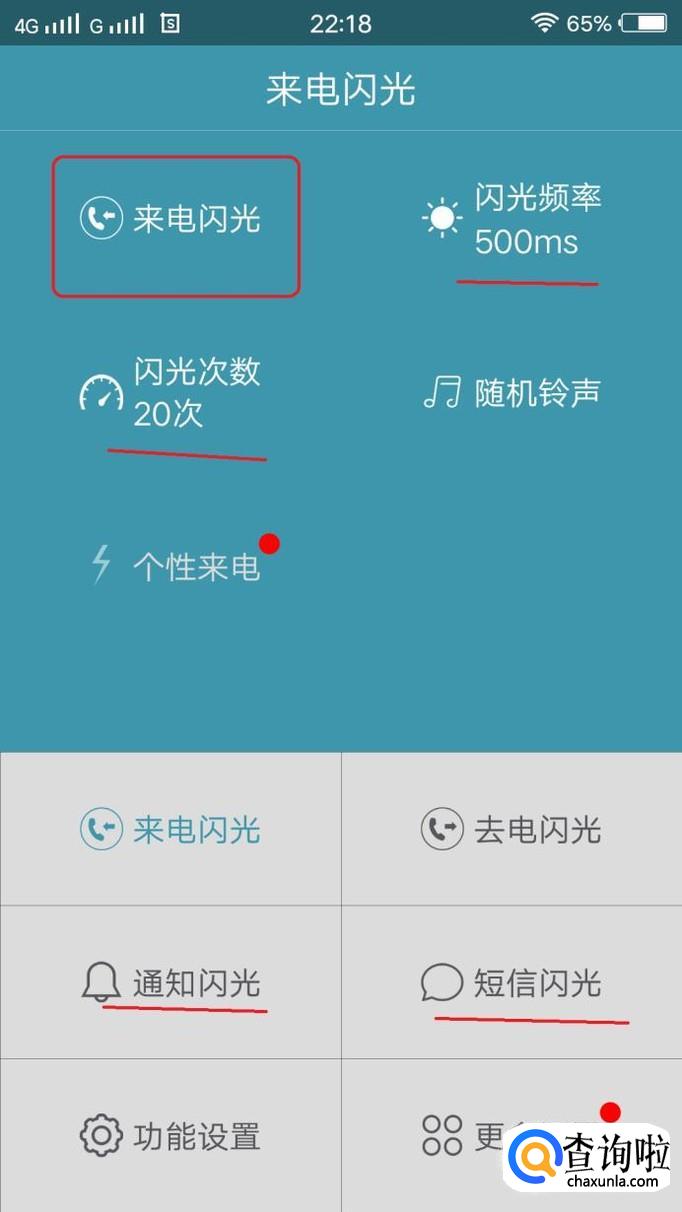Open the more options tile with the four circles

pos(512,1136)
